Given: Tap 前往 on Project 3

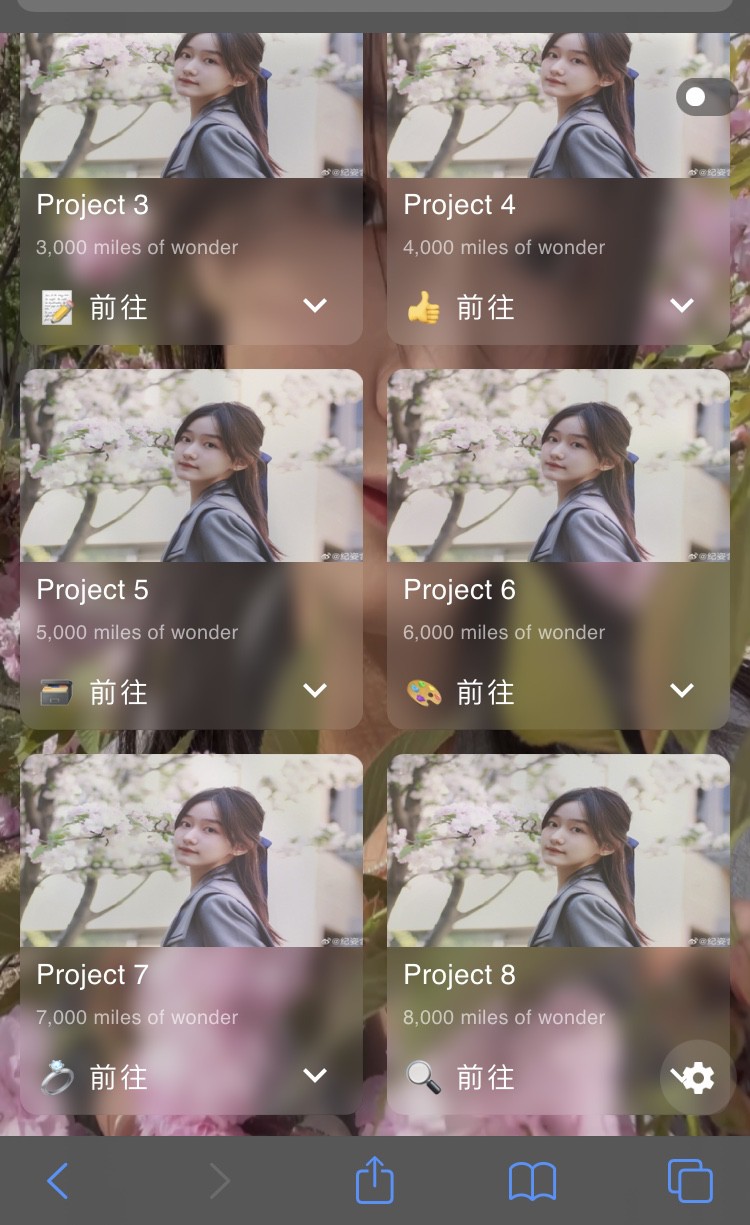Looking at the screenshot, I should [x=119, y=306].
